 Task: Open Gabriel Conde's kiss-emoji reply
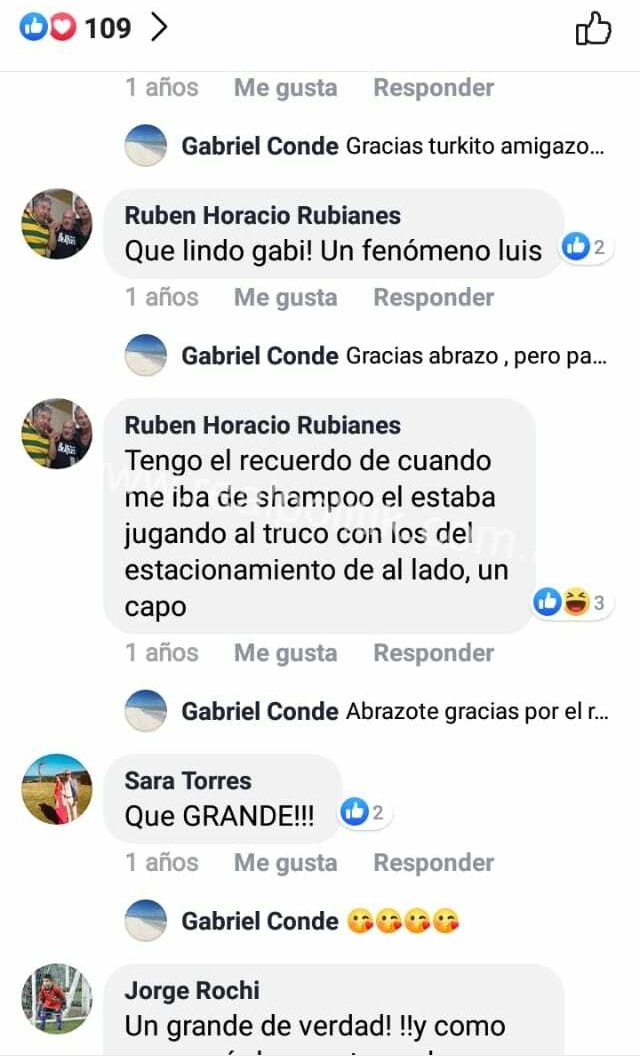tap(320, 922)
